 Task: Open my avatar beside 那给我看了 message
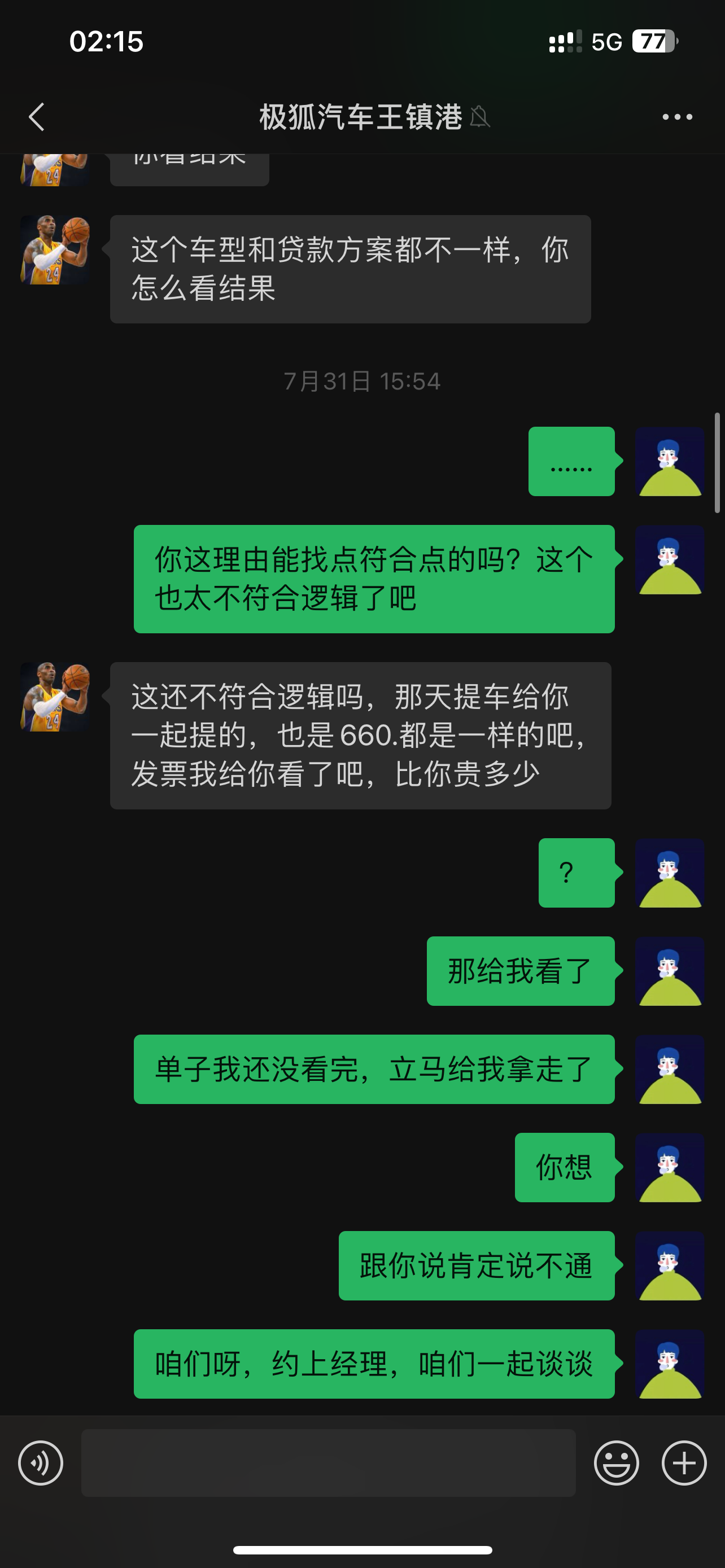coord(670,971)
